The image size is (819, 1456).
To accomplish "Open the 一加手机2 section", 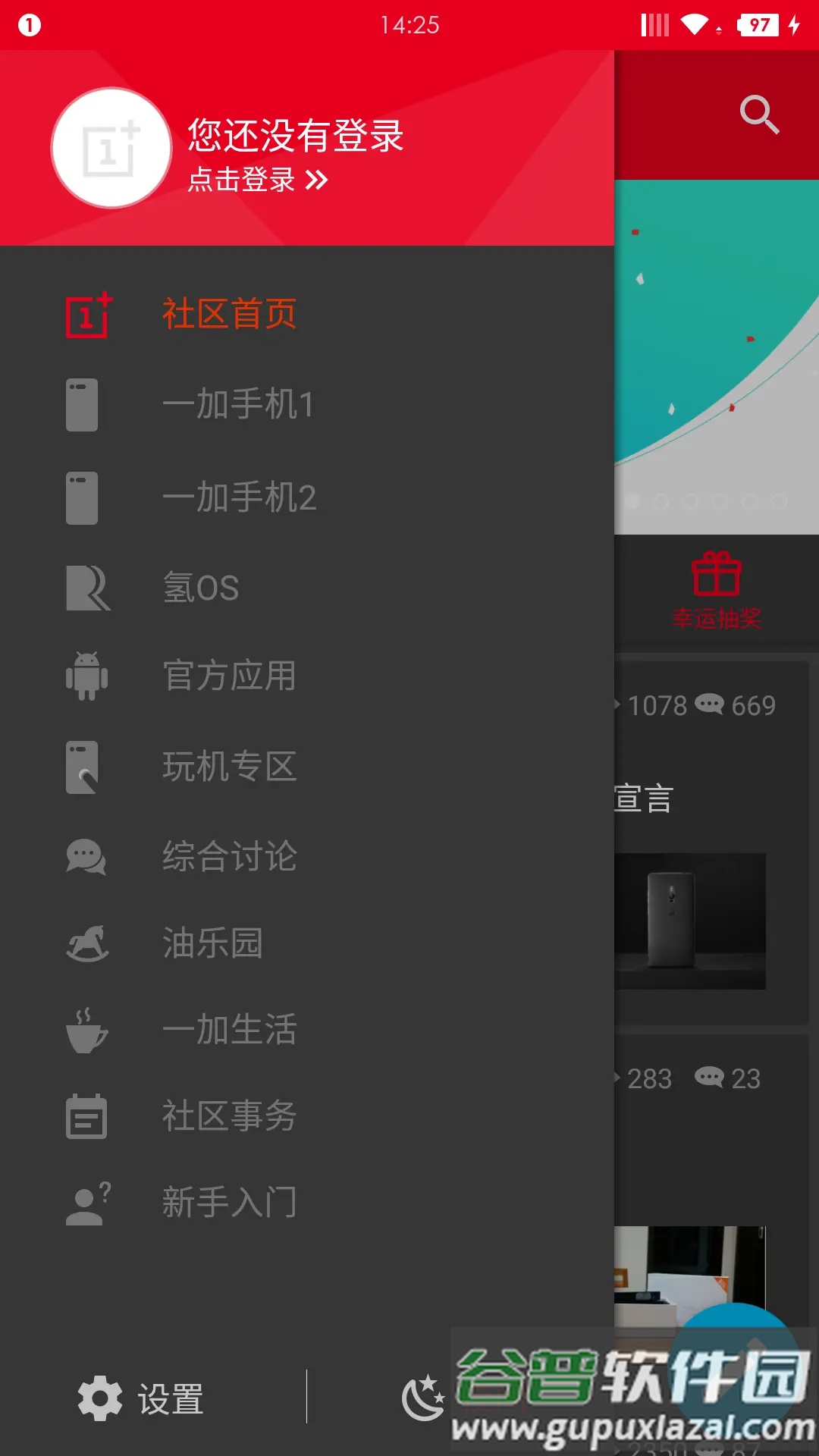I will coord(239,497).
